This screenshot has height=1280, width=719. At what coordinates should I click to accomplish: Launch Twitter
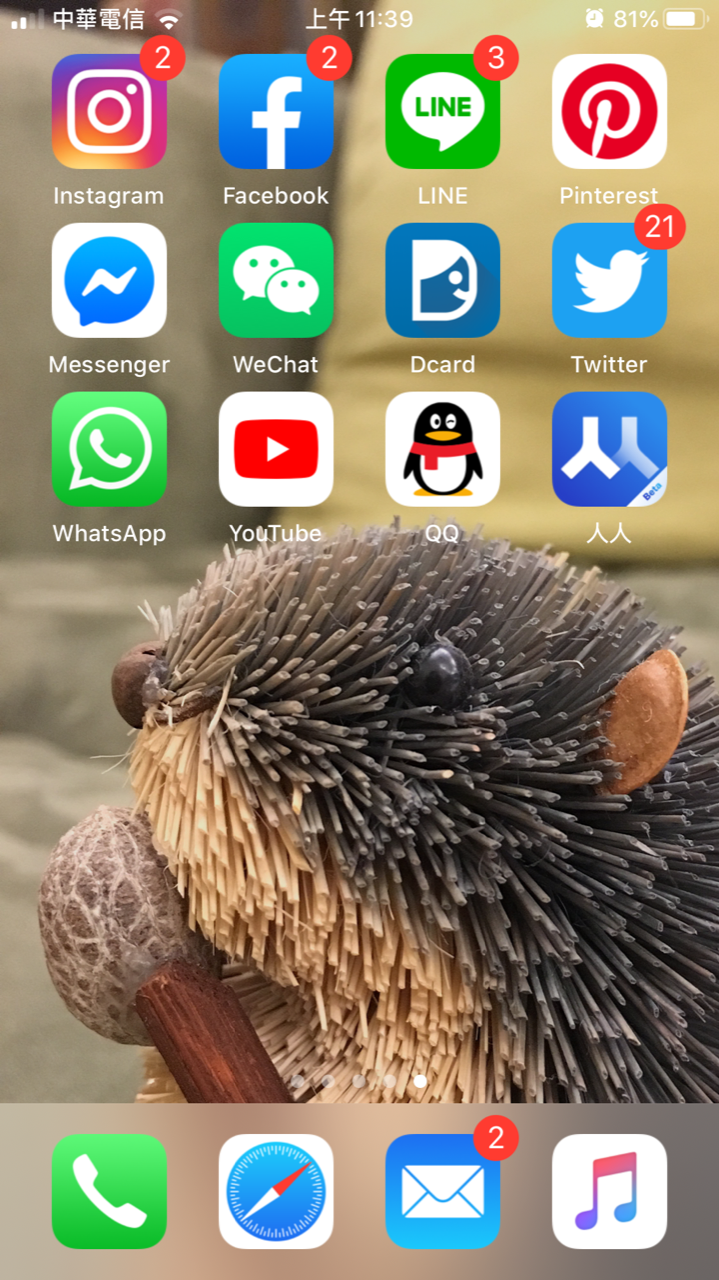pyautogui.click(x=609, y=280)
